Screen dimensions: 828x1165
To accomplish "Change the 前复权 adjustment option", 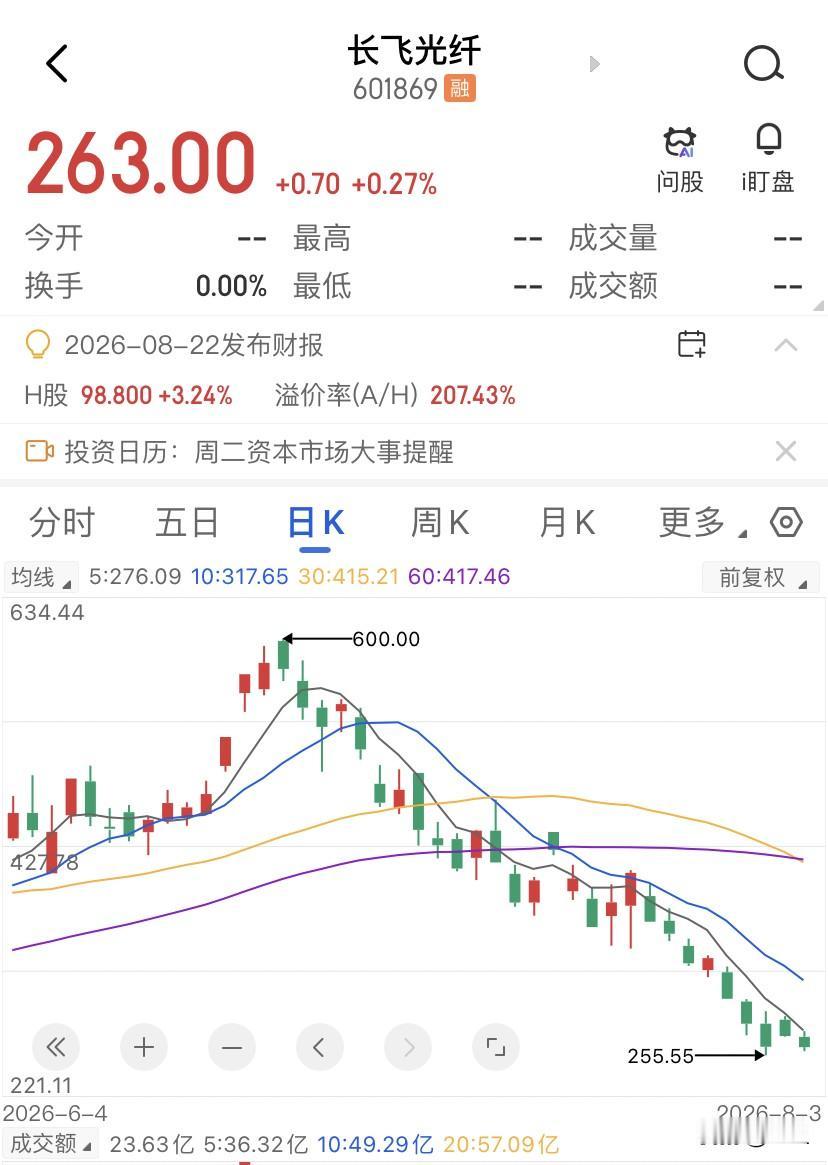I will pos(760,577).
